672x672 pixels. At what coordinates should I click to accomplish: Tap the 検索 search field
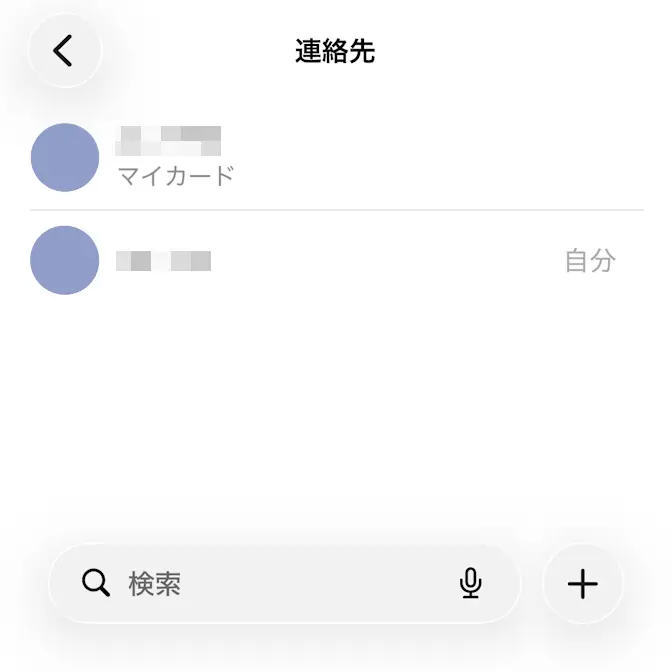[270, 584]
